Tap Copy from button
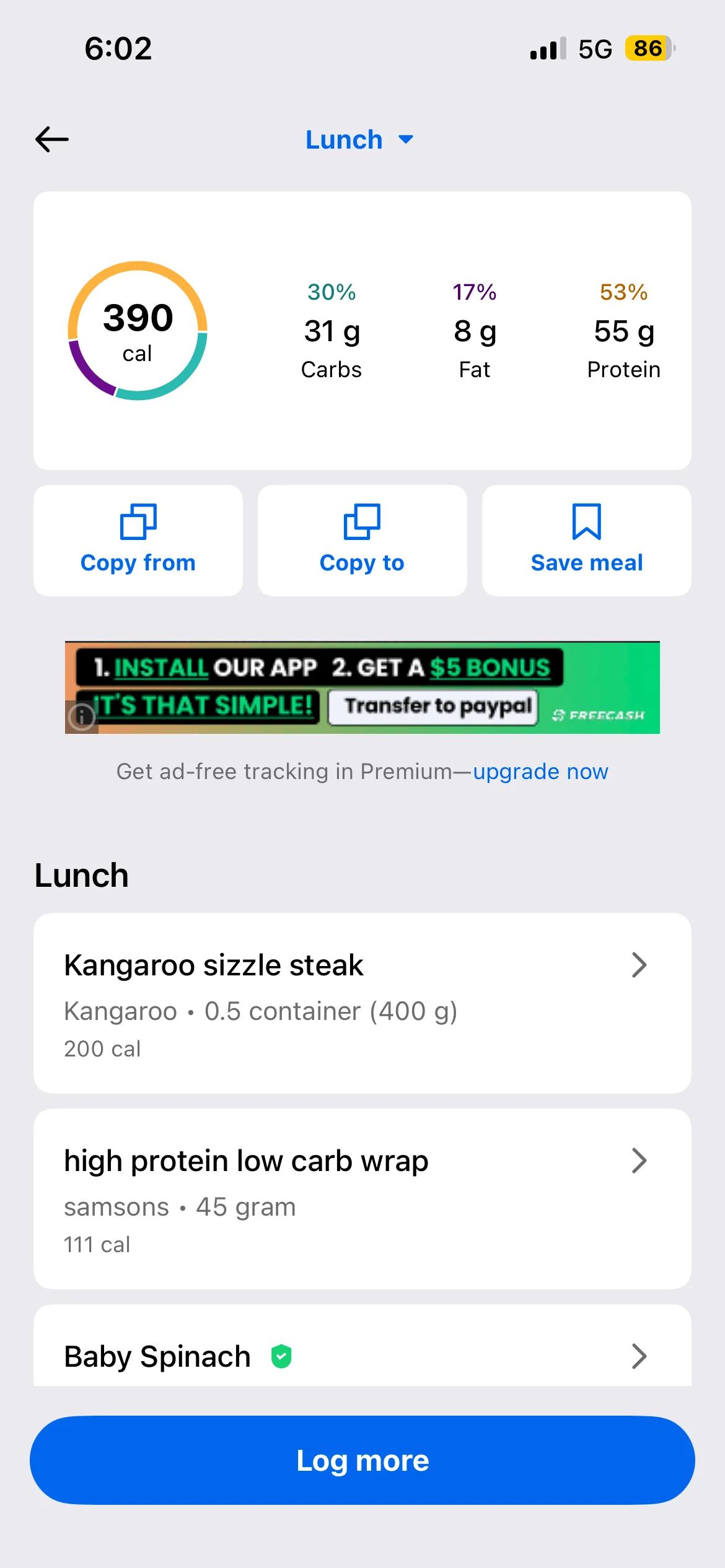 pos(138,540)
